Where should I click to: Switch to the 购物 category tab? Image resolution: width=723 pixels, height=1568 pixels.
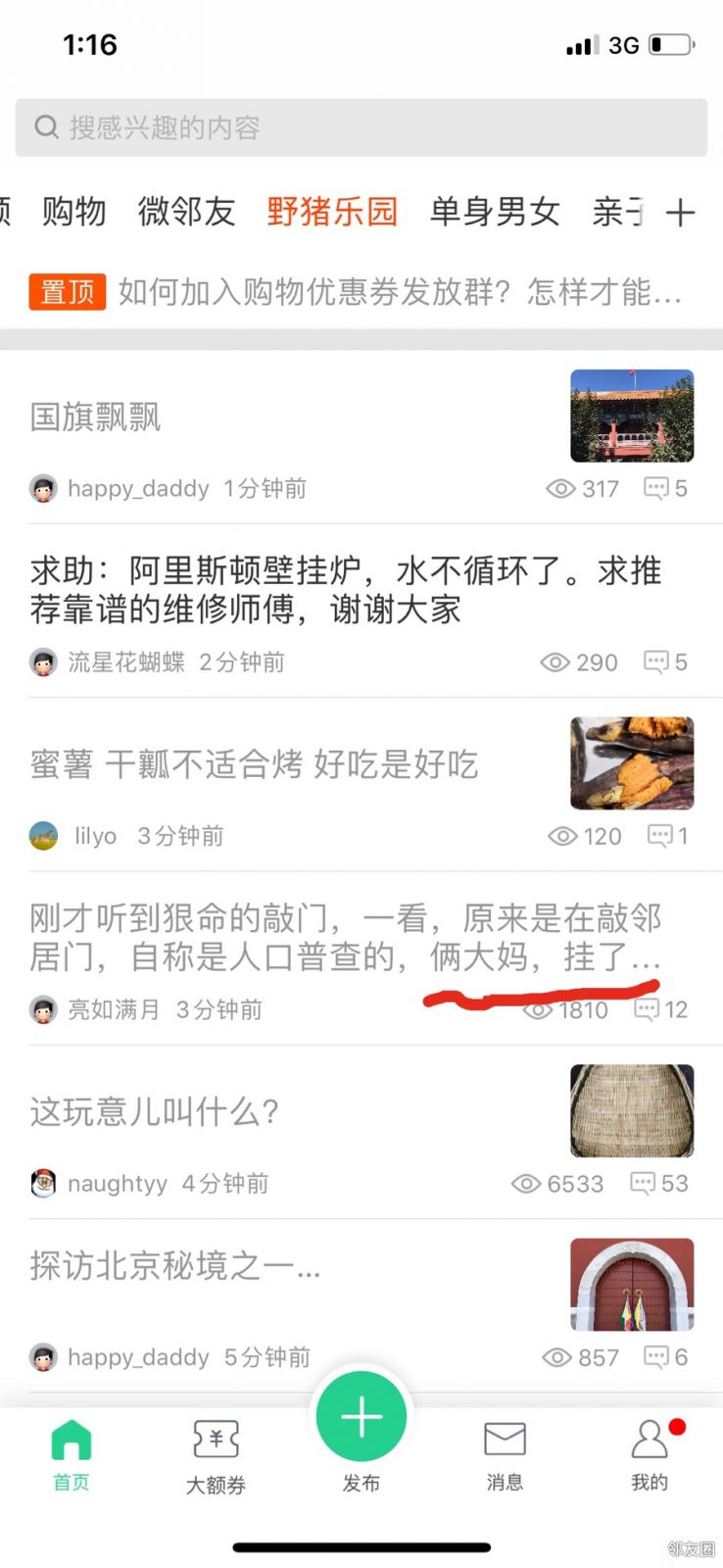[73, 212]
